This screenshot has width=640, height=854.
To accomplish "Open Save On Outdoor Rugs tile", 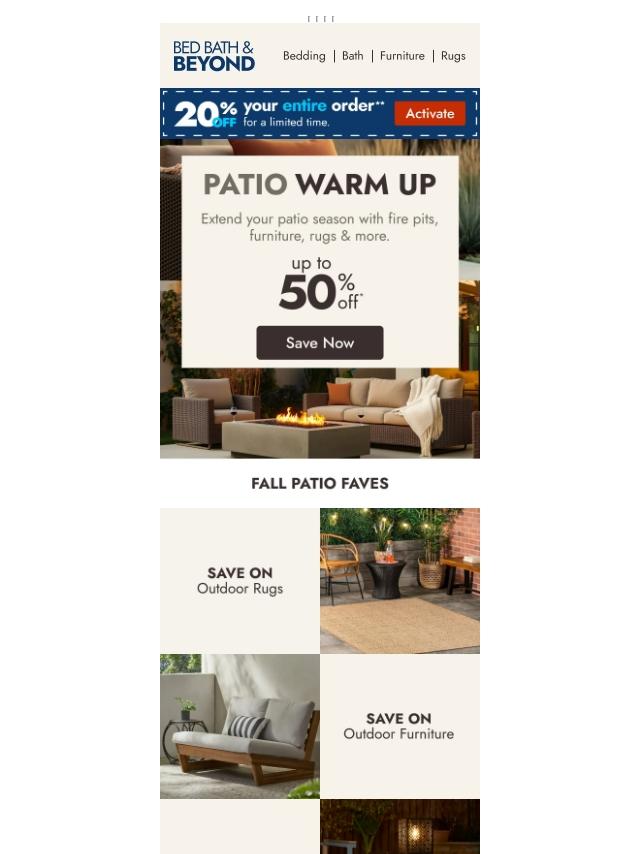I will 240,581.
